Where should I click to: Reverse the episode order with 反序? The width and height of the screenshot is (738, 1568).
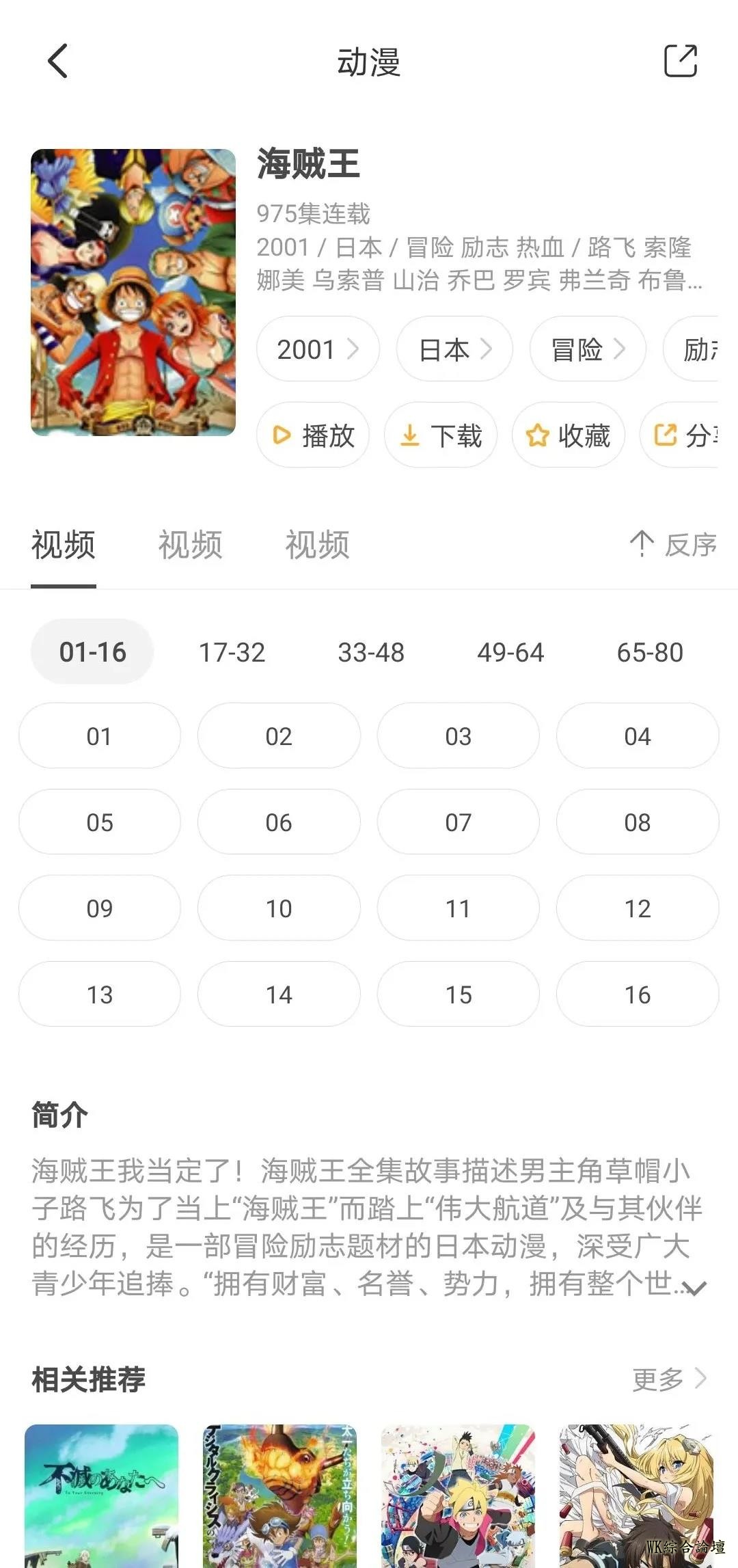pyautogui.click(x=673, y=545)
